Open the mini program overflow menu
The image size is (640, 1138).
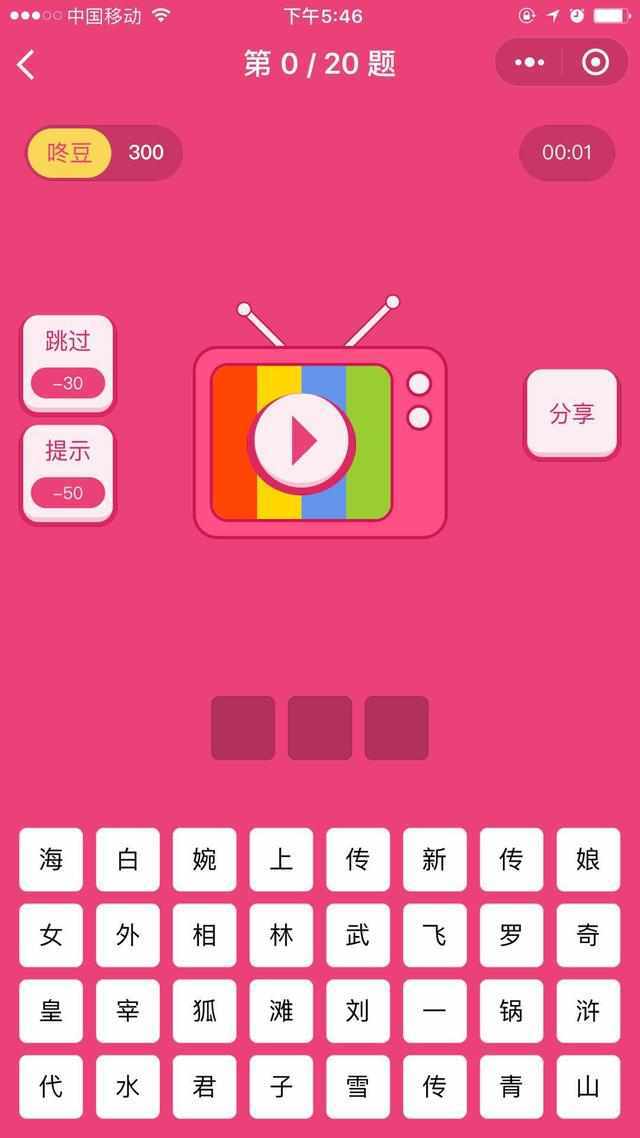pyautogui.click(x=529, y=63)
